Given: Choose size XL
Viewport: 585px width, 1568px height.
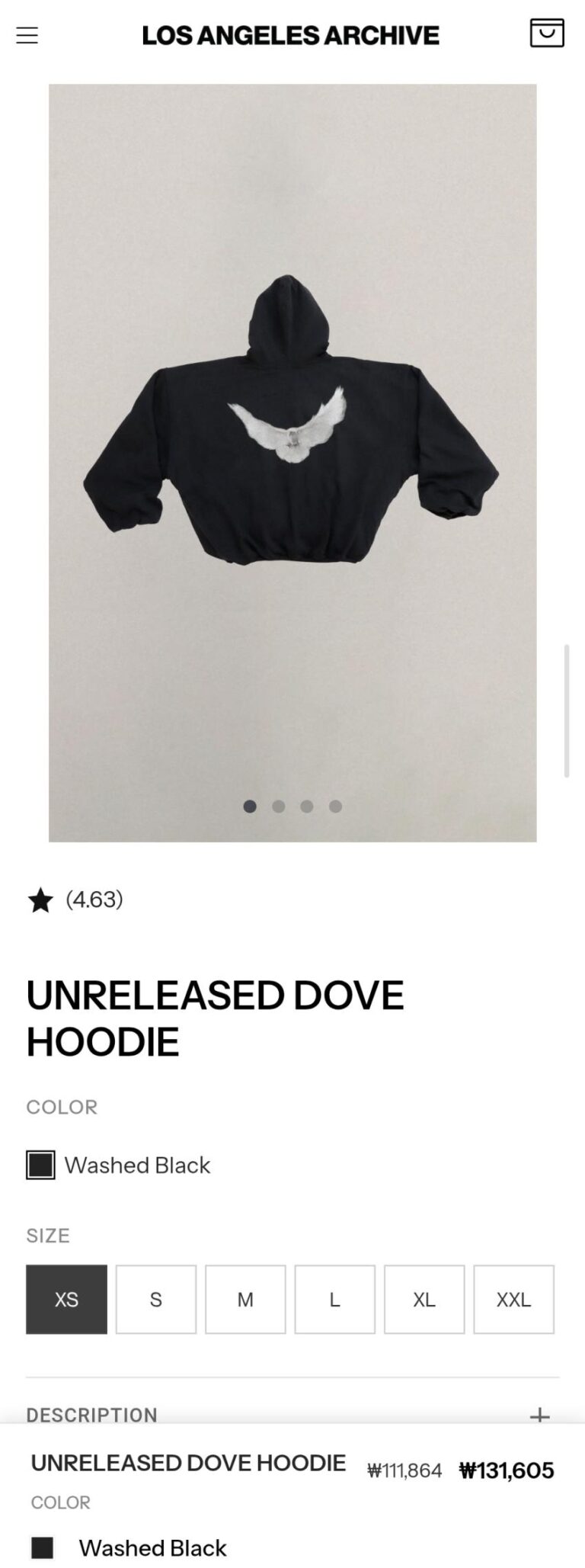Looking at the screenshot, I should click(x=424, y=1299).
